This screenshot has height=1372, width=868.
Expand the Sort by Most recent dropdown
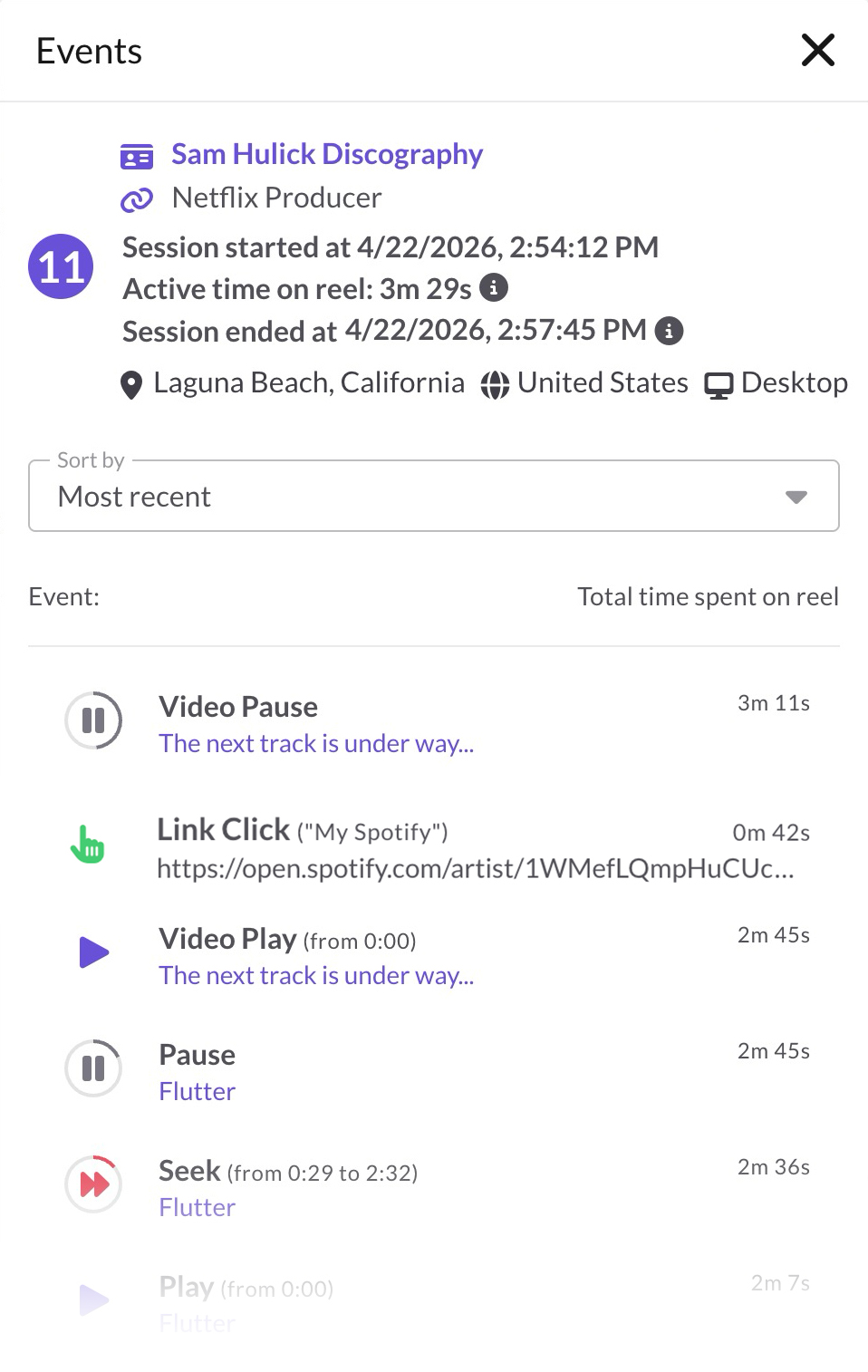tap(433, 497)
